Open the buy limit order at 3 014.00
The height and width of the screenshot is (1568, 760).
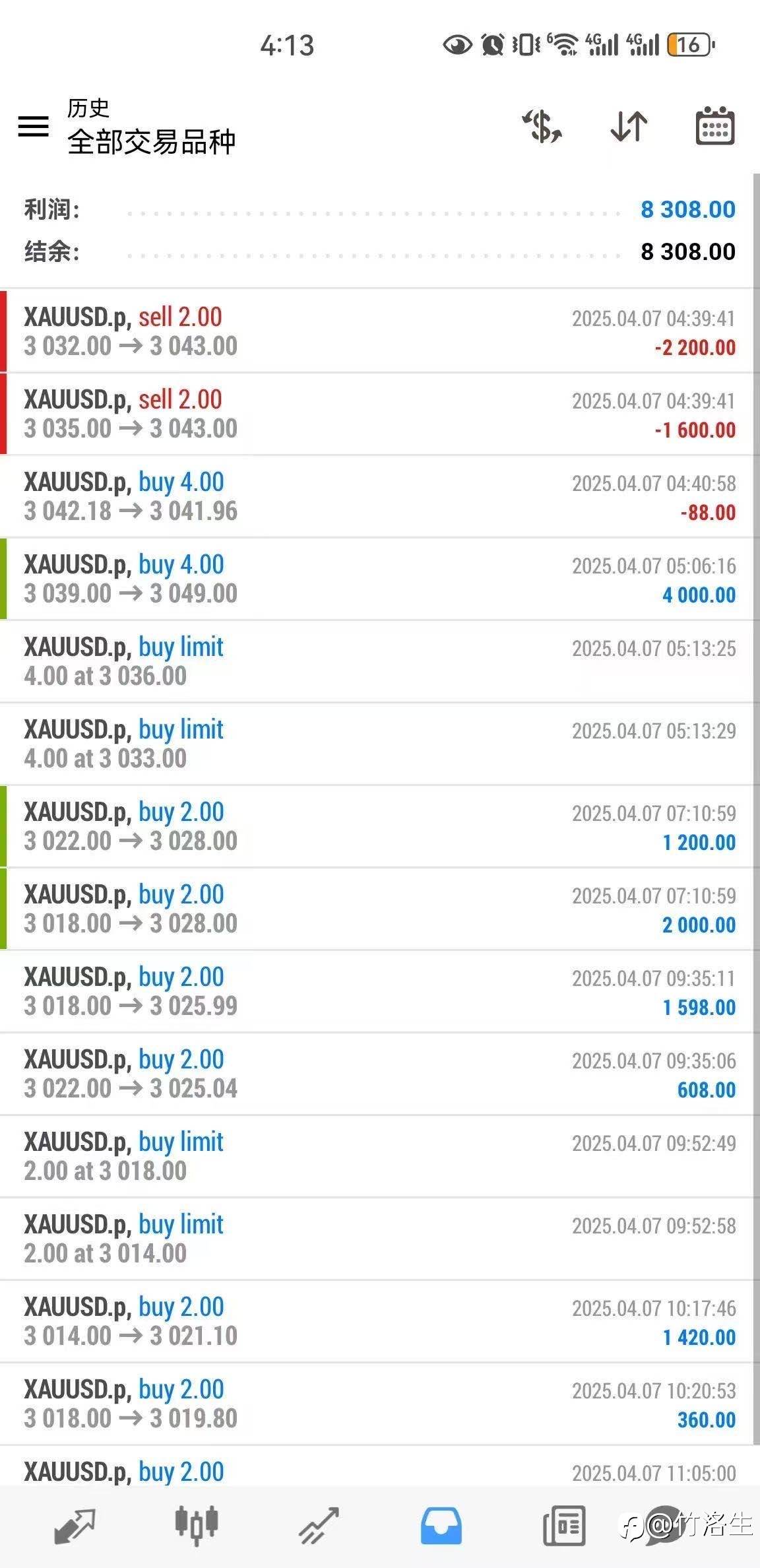coord(379,1239)
